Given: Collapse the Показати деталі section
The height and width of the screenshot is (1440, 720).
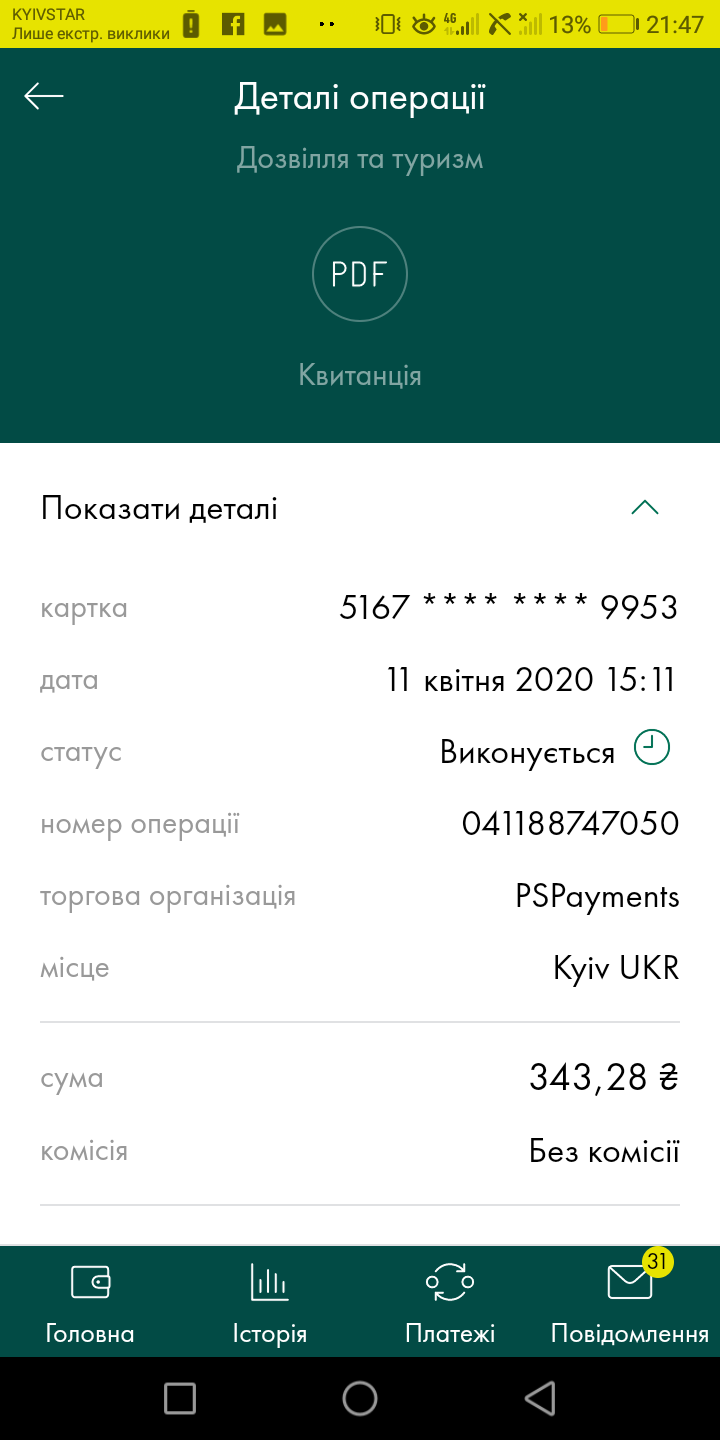Looking at the screenshot, I should pos(645,508).
